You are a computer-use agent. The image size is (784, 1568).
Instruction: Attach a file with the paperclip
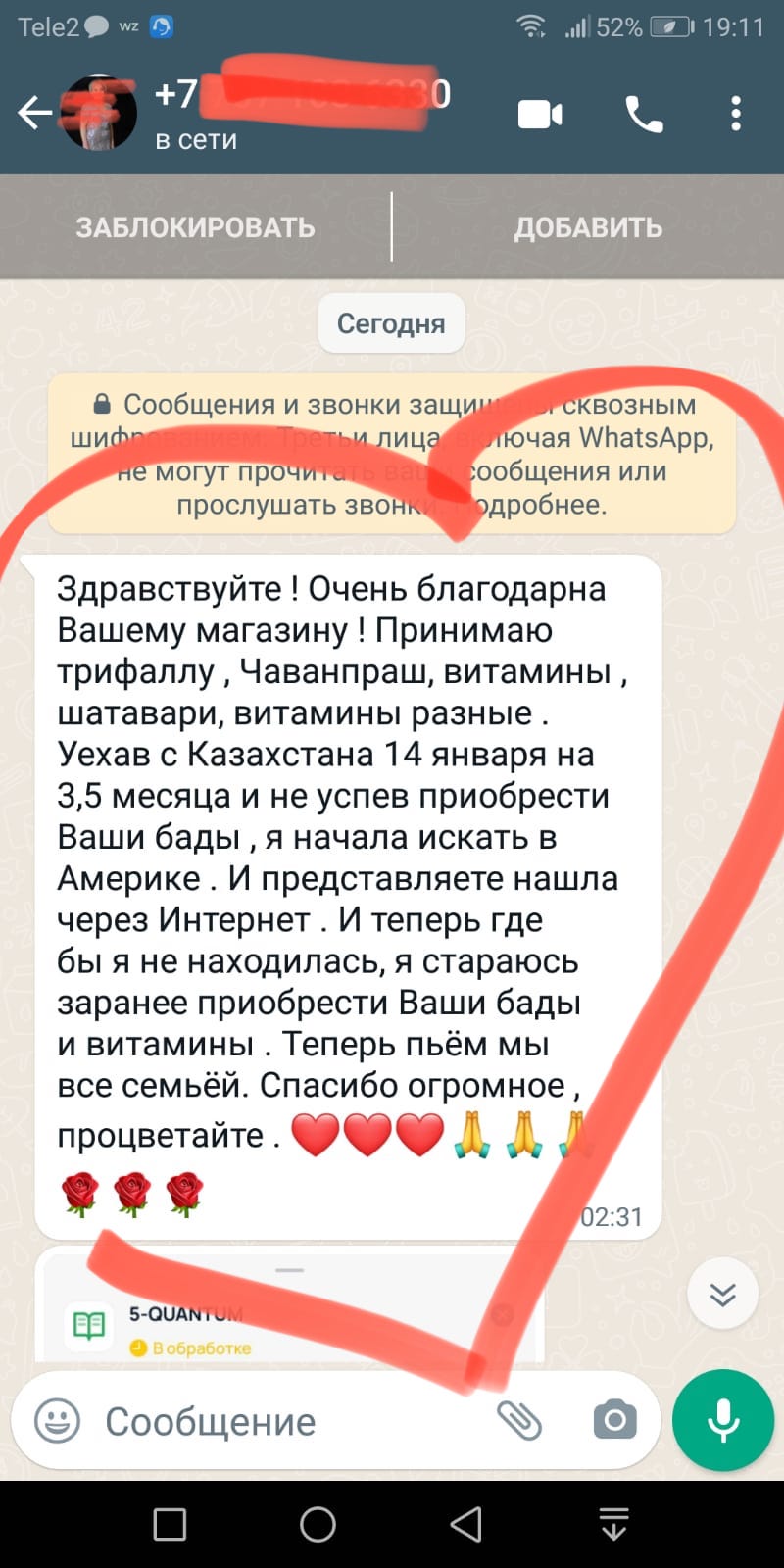pos(519,1420)
